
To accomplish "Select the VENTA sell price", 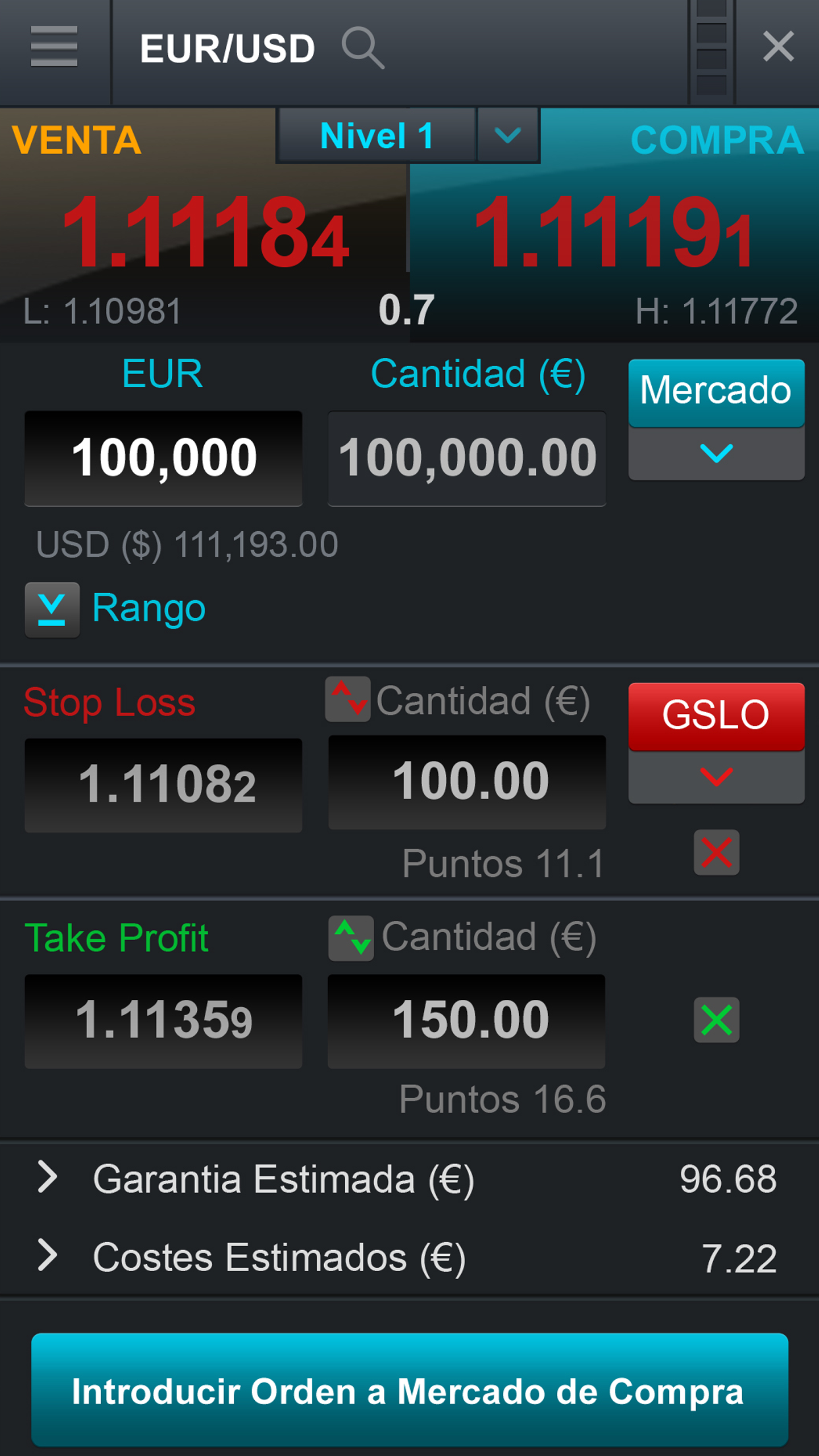I will [x=205, y=230].
